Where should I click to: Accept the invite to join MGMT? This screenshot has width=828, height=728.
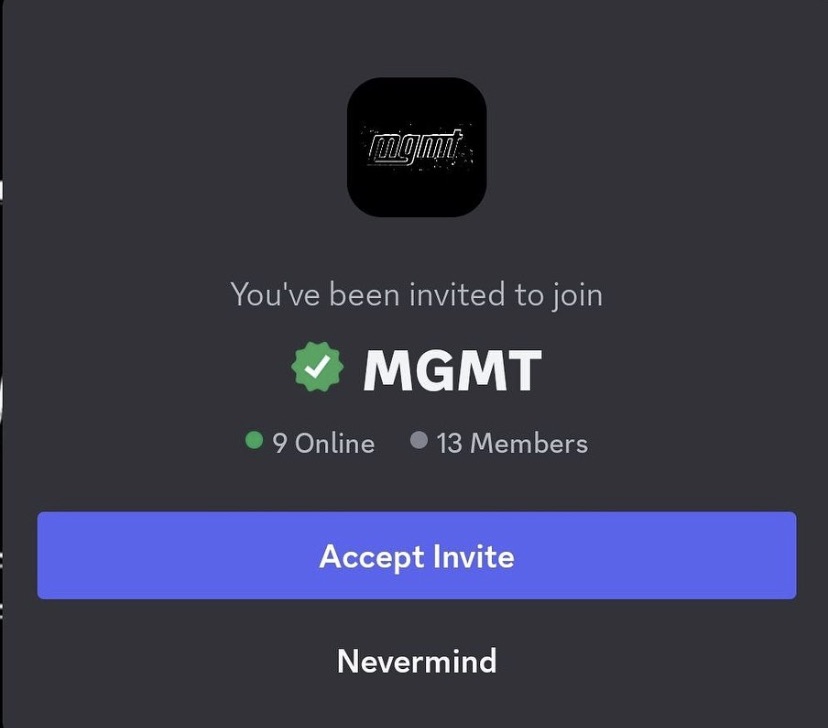tap(416, 556)
